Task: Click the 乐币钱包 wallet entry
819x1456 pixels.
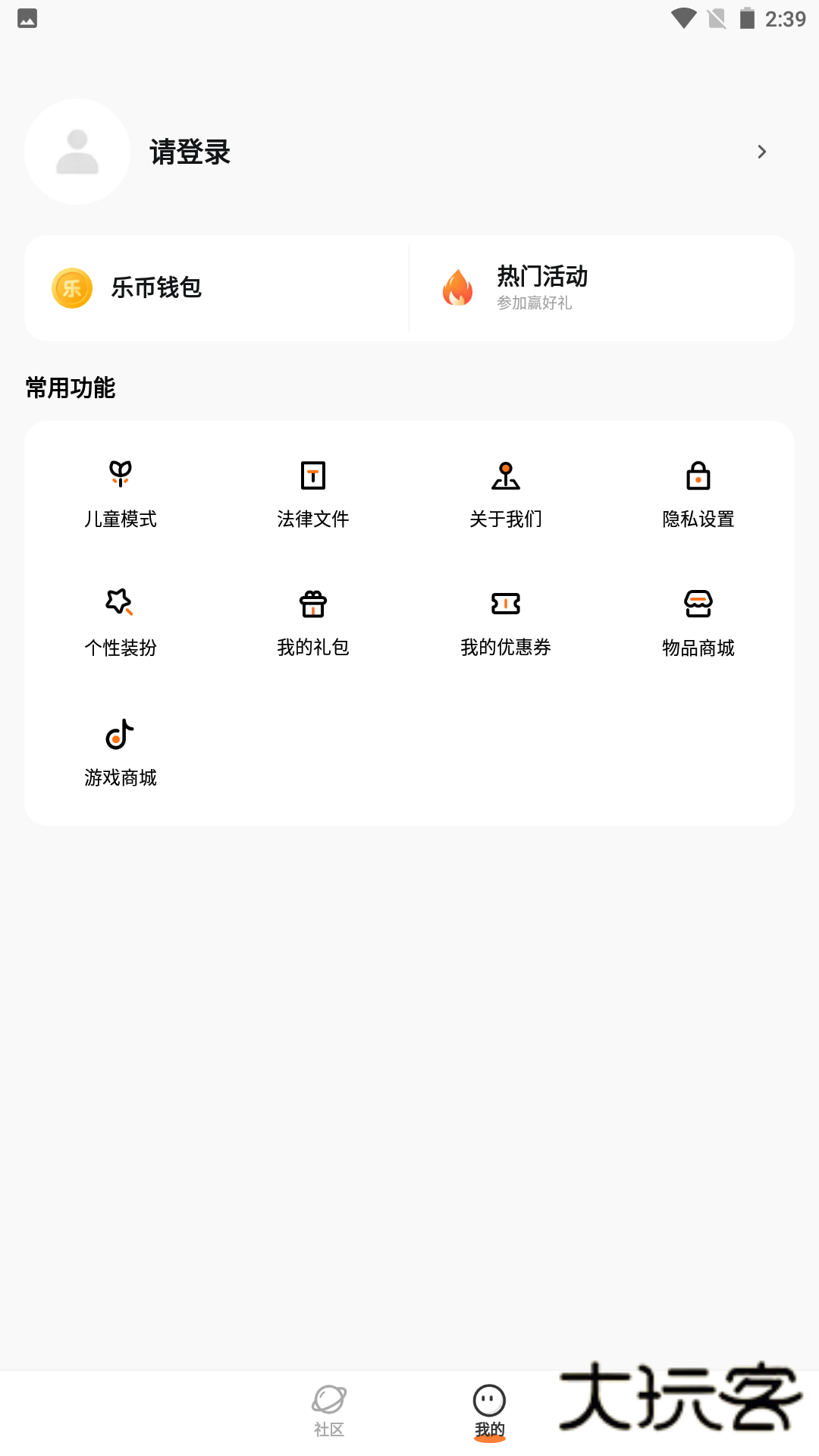Action: [155, 288]
